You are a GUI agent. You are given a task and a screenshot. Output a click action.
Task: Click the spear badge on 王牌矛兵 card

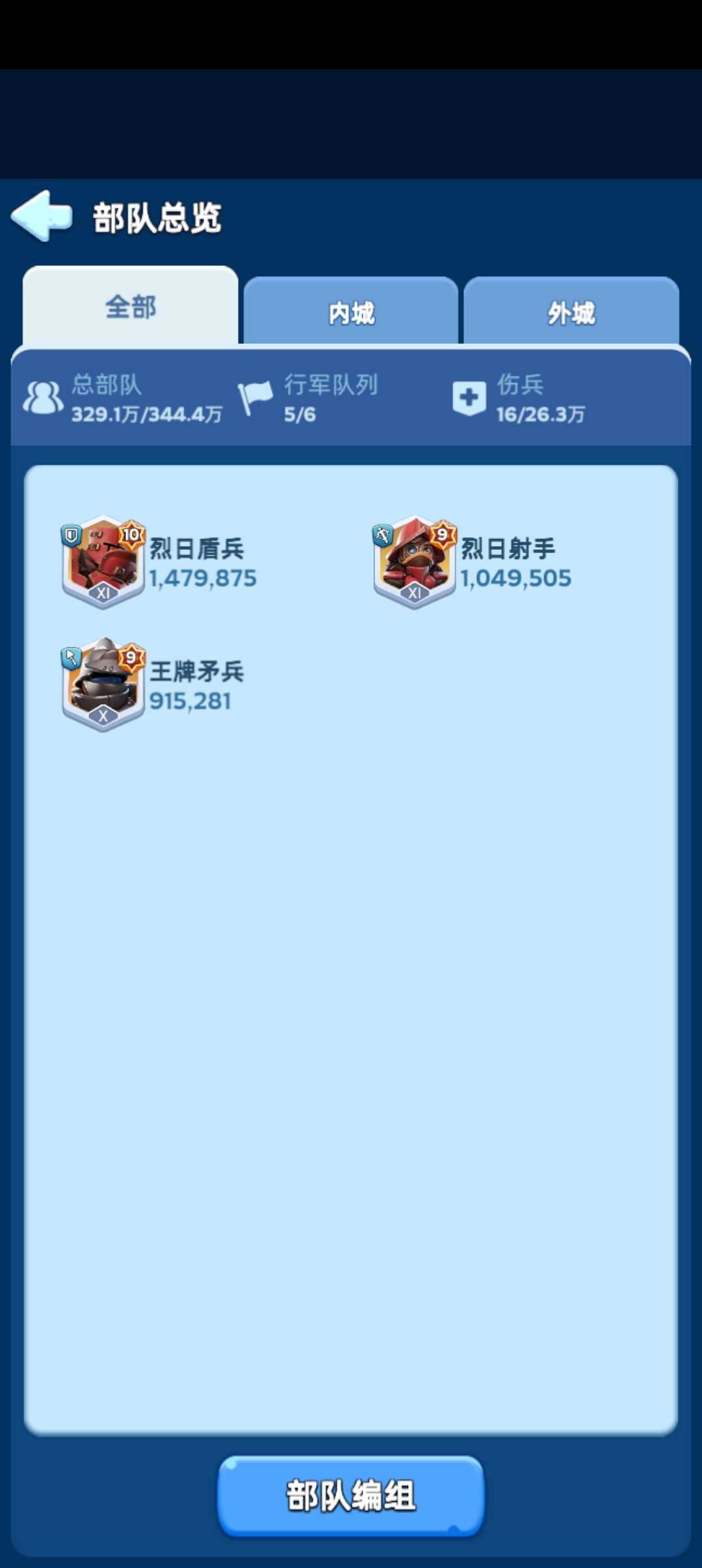[x=71, y=657]
